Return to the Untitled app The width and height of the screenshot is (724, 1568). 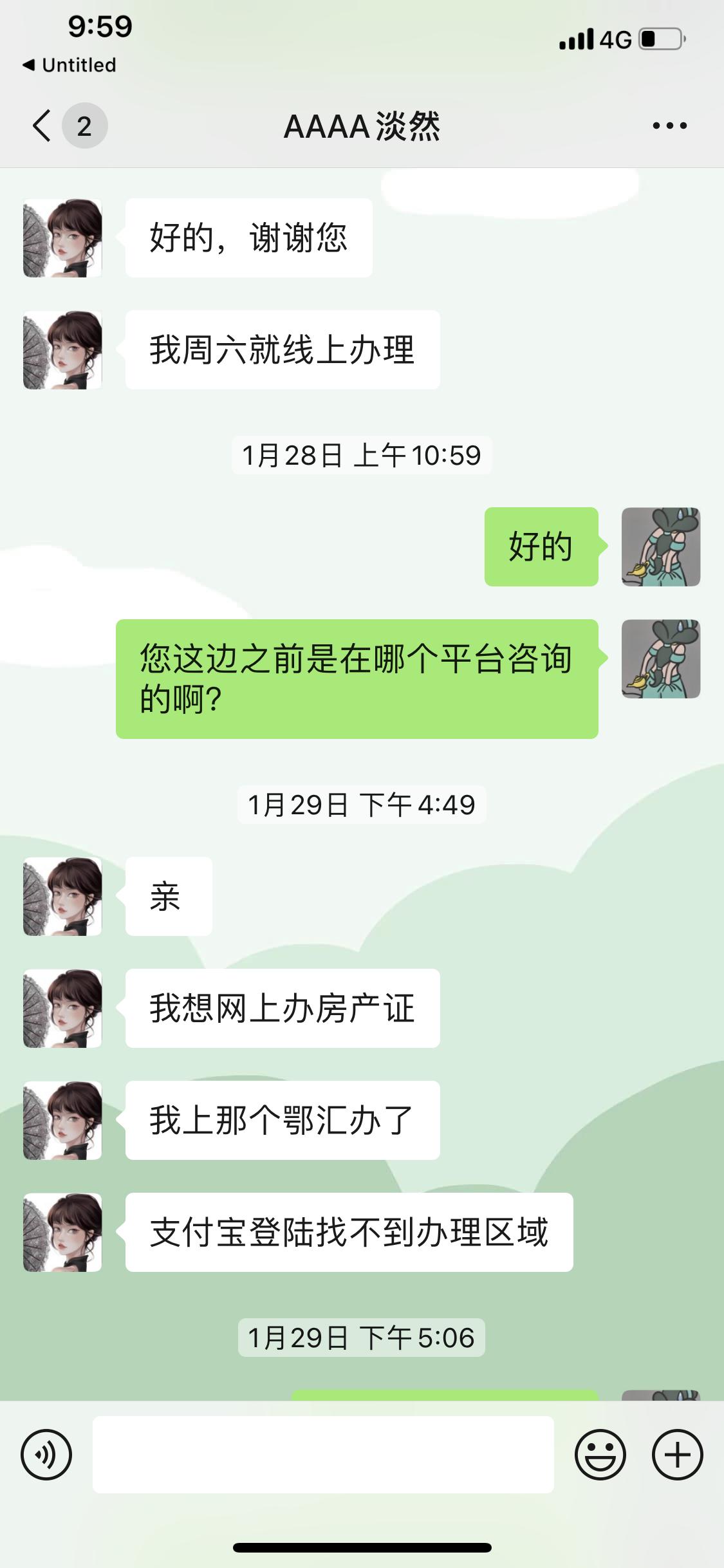pos(70,65)
